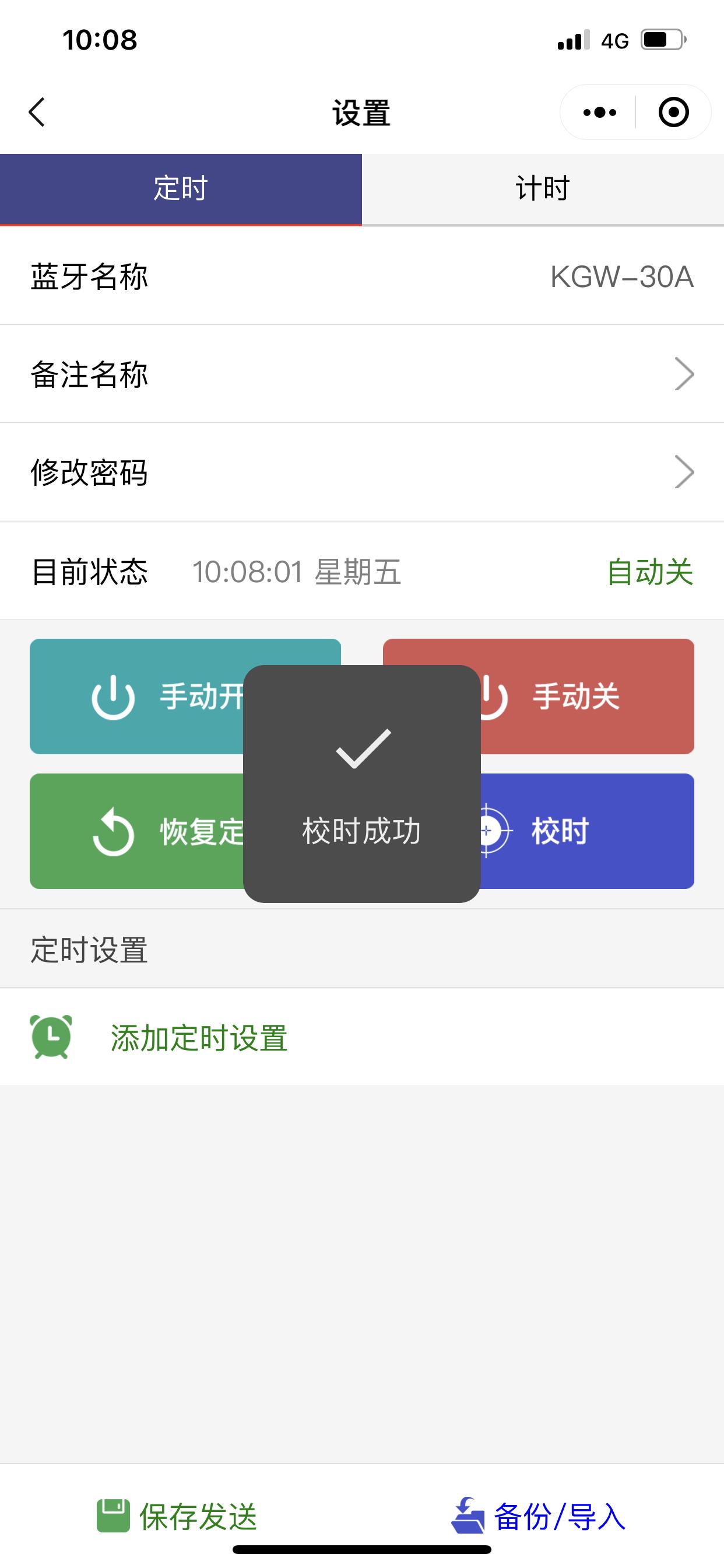The width and height of the screenshot is (724, 1568).
Task: Click the circular capsule button at top right
Action: 672,112
